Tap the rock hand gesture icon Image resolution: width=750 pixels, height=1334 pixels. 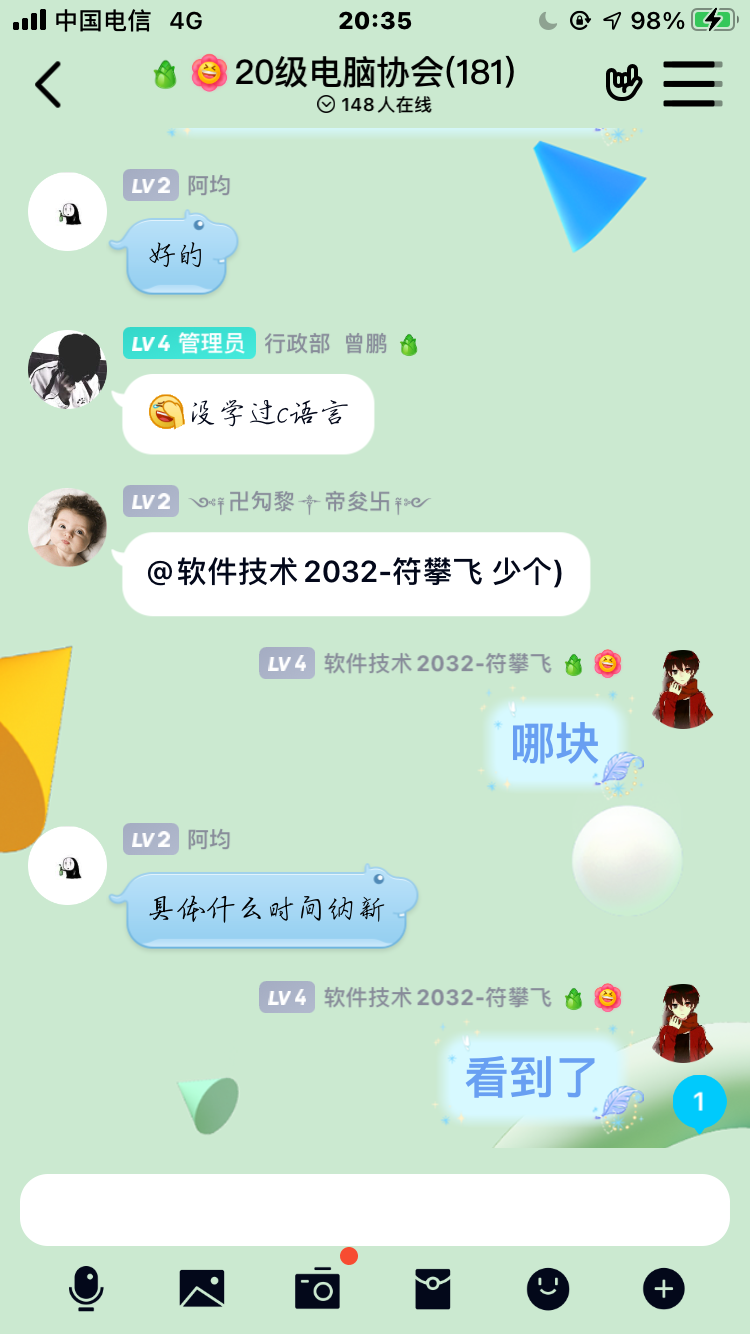coord(624,83)
